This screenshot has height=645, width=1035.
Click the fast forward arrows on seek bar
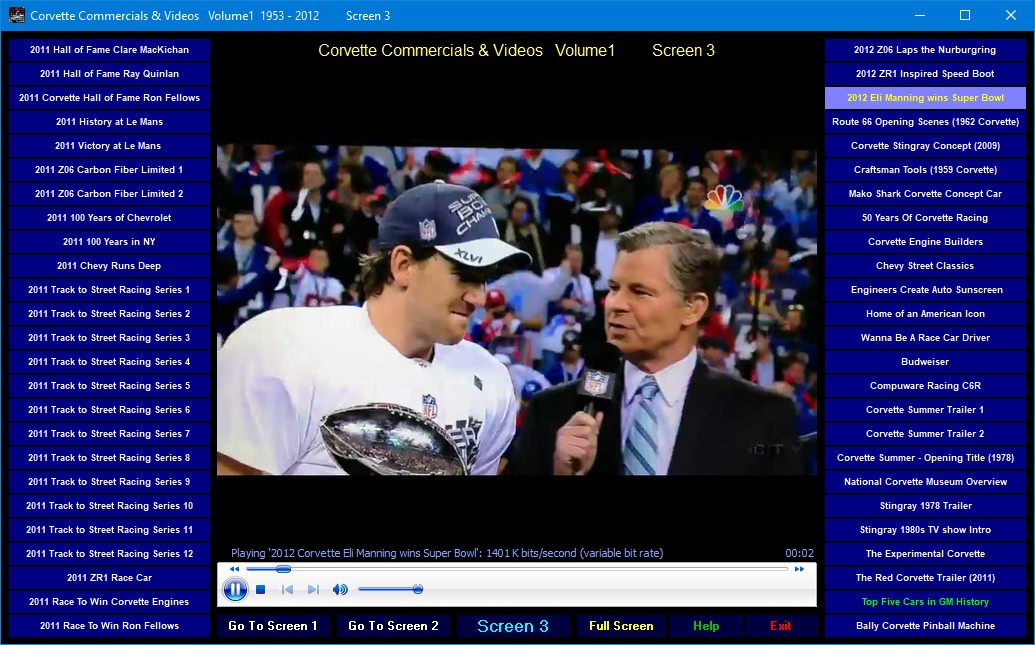click(x=799, y=569)
